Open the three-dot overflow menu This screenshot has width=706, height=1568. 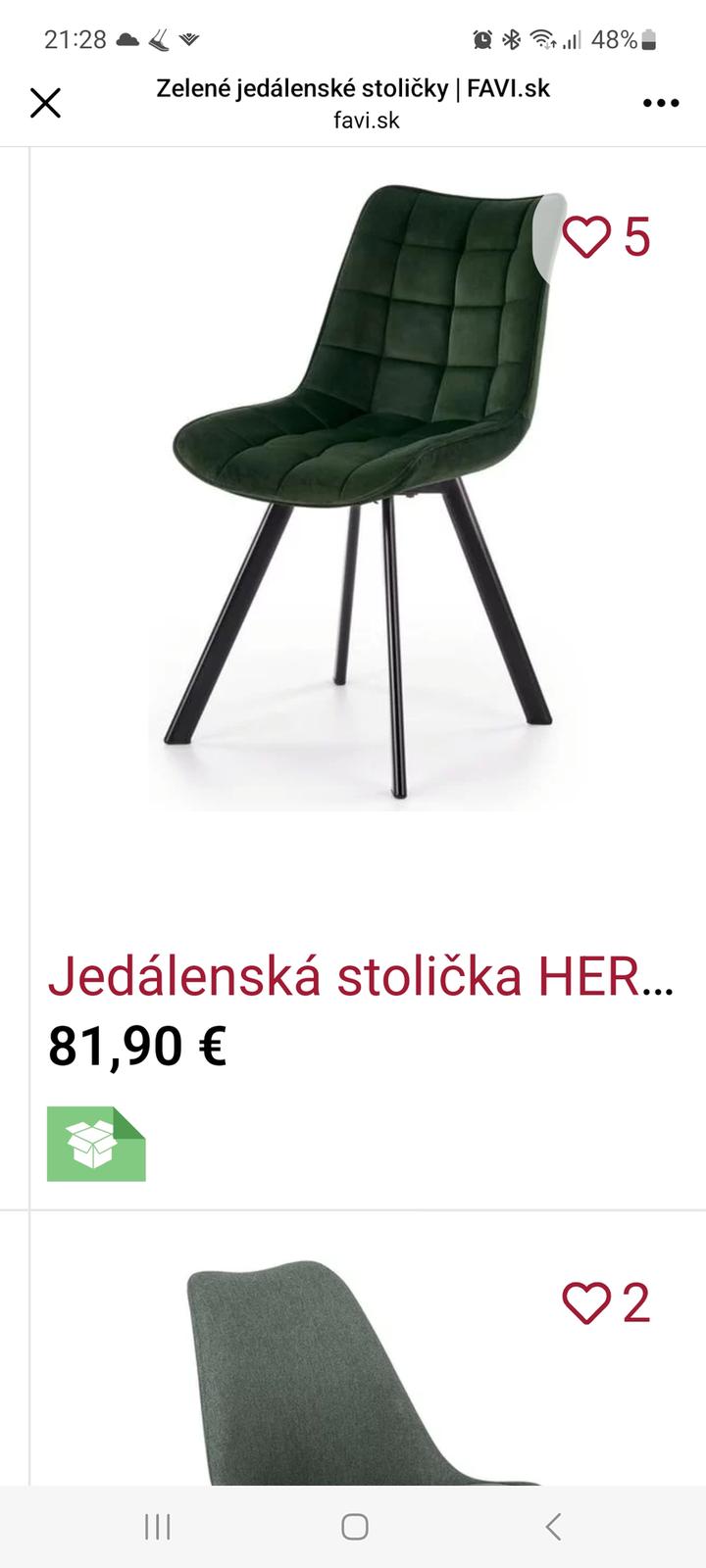click(660, 103)
